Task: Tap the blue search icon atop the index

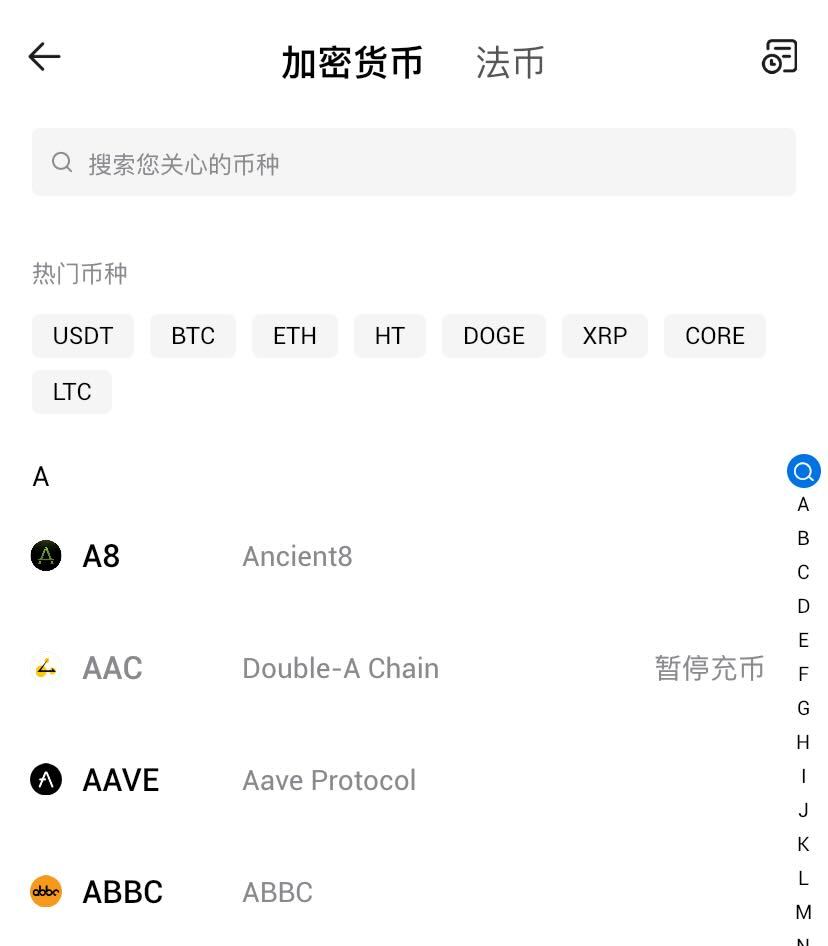Action: tap(803, 471)
